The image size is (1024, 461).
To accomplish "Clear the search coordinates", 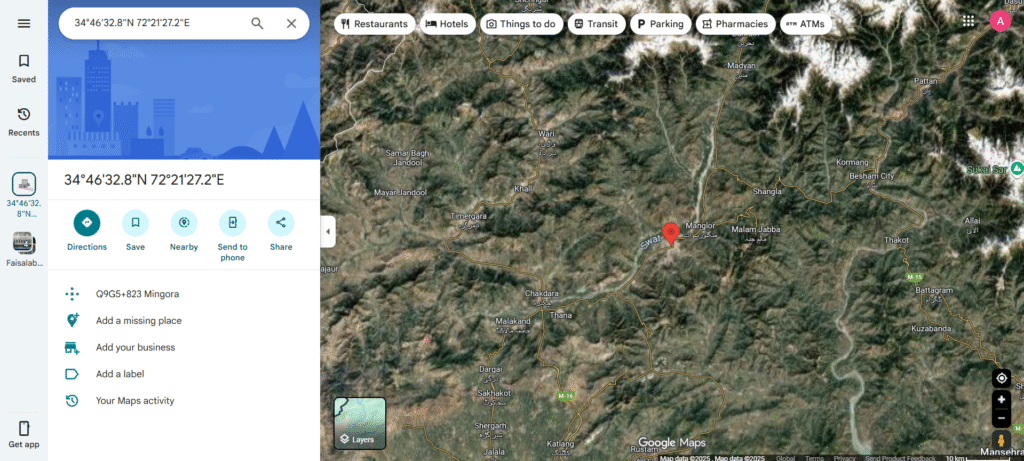I will 291,23.
